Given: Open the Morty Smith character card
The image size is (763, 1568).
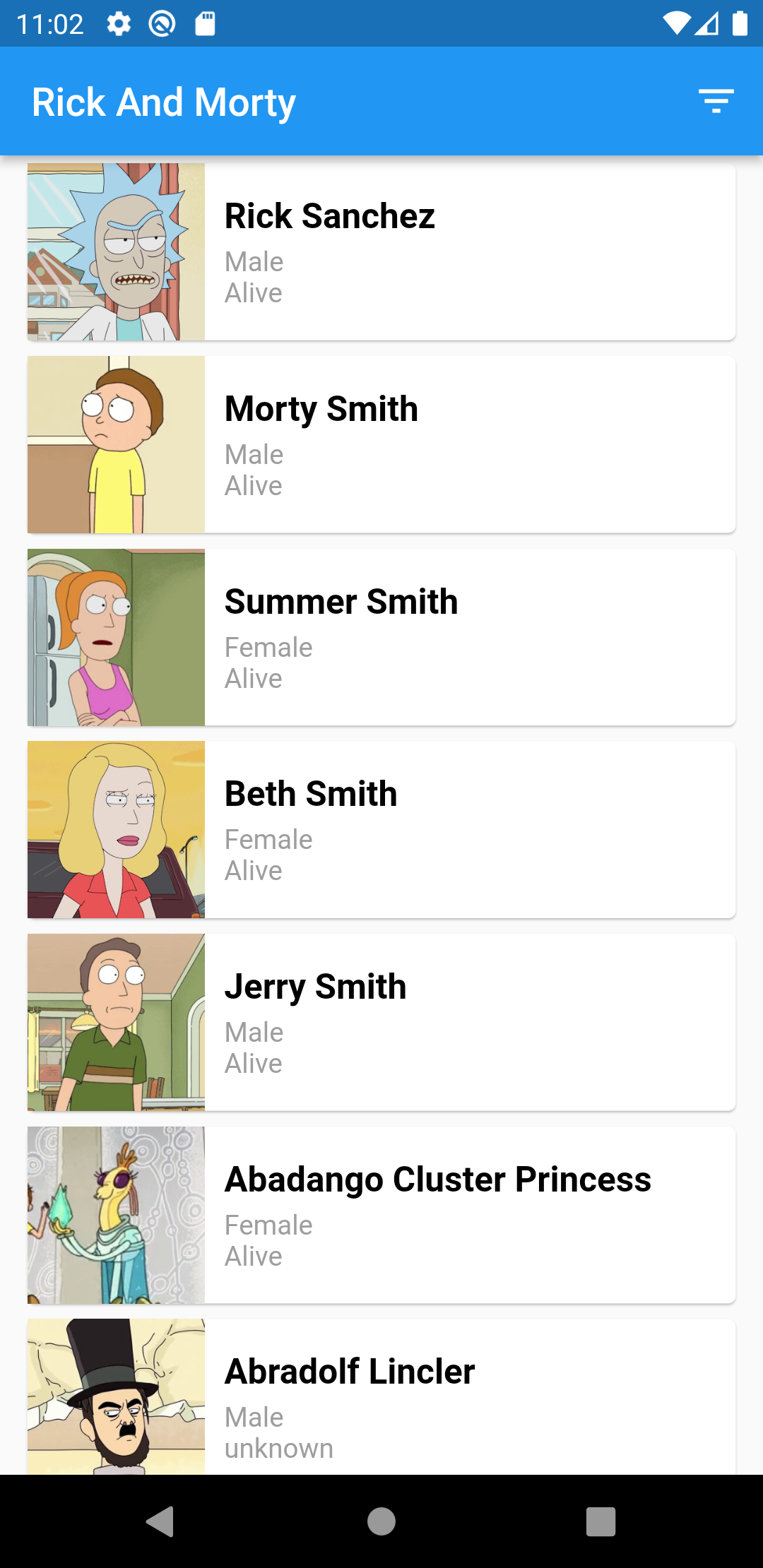Looking at the screenshot, I should 424,444.
